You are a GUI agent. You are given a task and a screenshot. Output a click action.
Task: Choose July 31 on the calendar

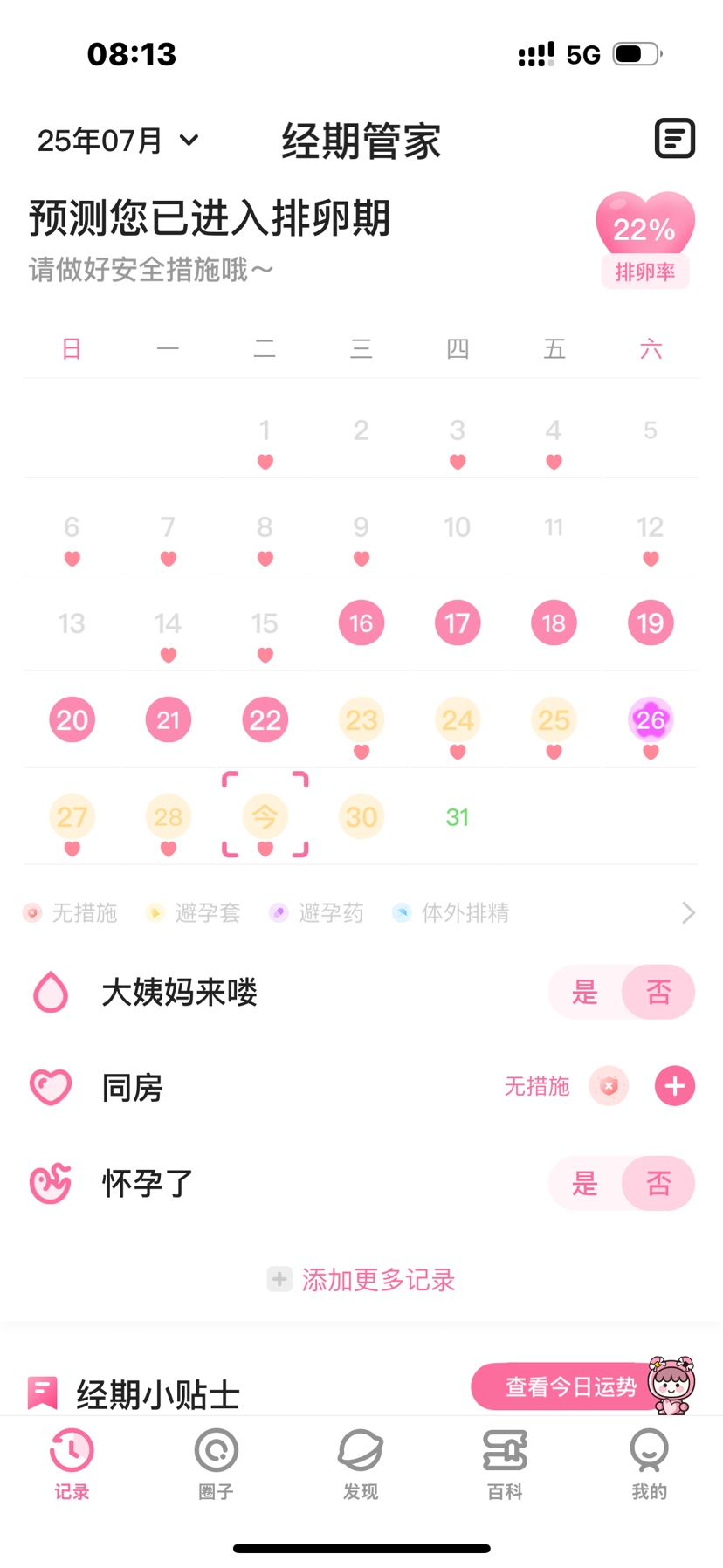click(x=457, y=817)
